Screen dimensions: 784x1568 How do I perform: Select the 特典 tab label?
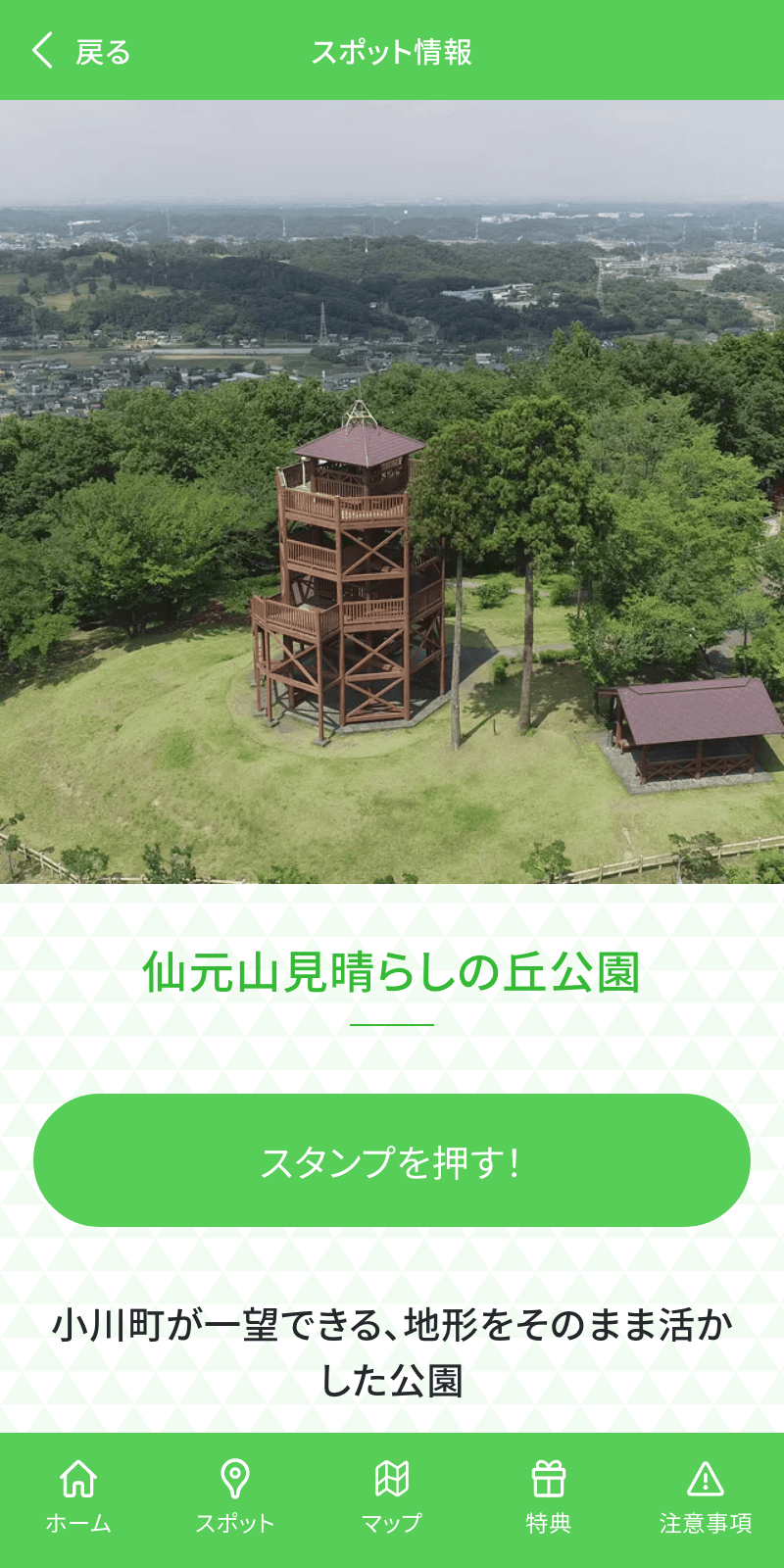point(549,1522)
